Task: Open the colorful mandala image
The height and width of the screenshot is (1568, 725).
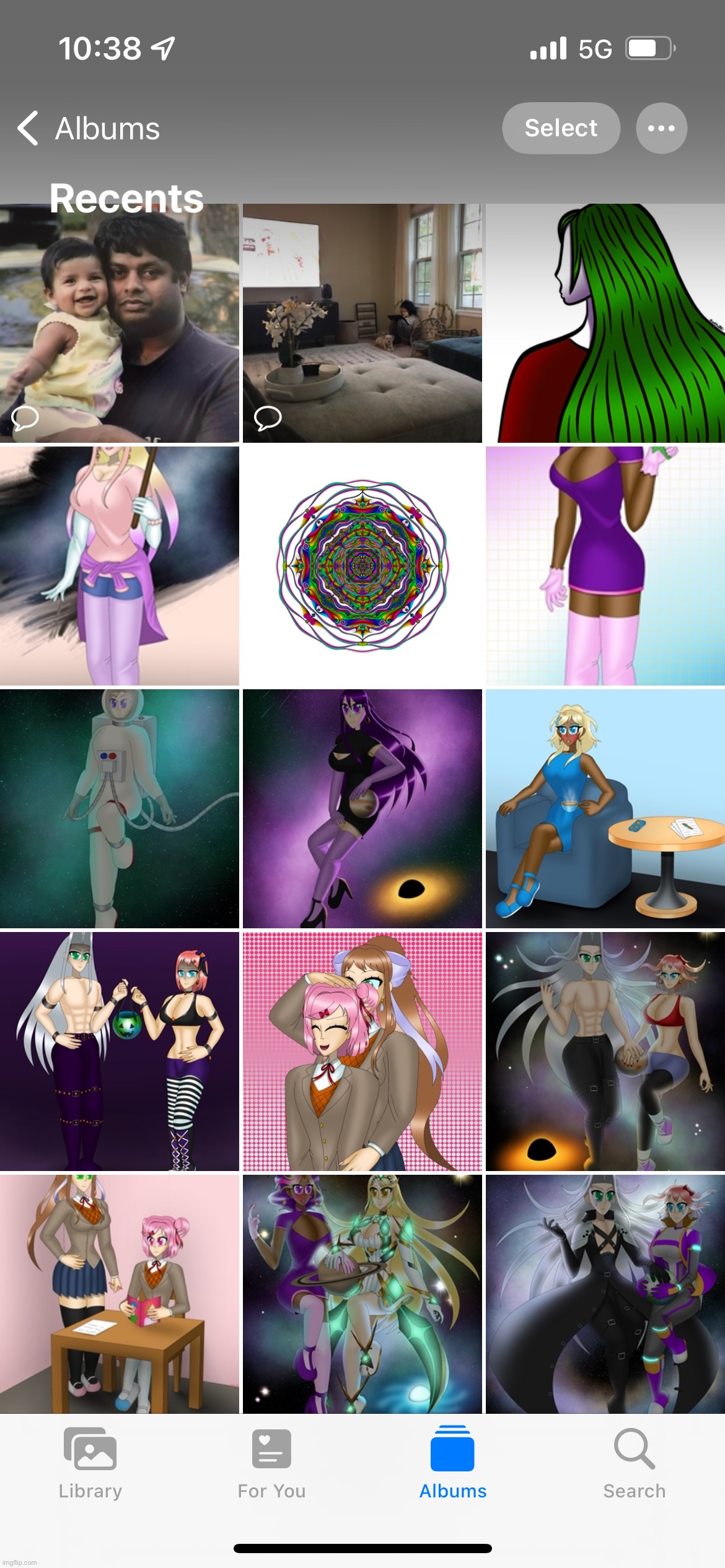Action: [362, 565]
